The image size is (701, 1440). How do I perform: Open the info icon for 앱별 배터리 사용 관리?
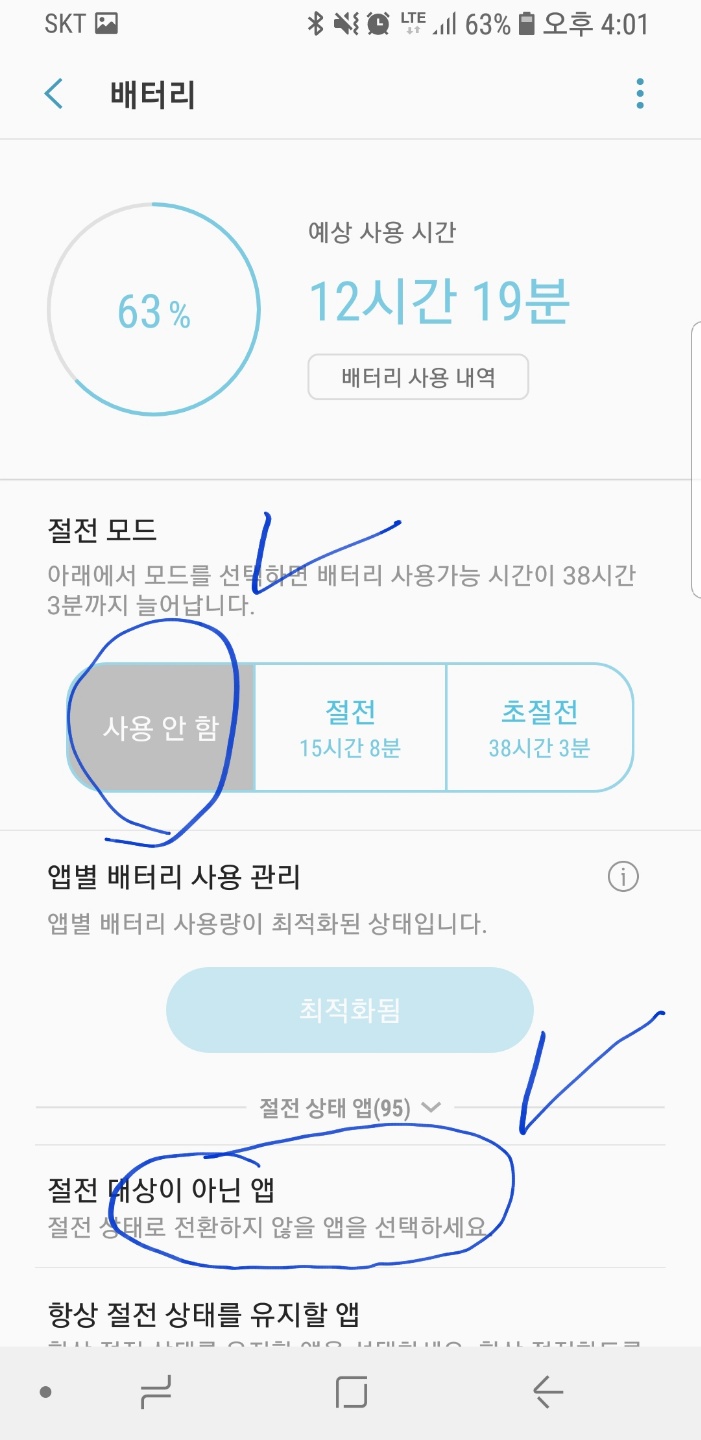623,878
